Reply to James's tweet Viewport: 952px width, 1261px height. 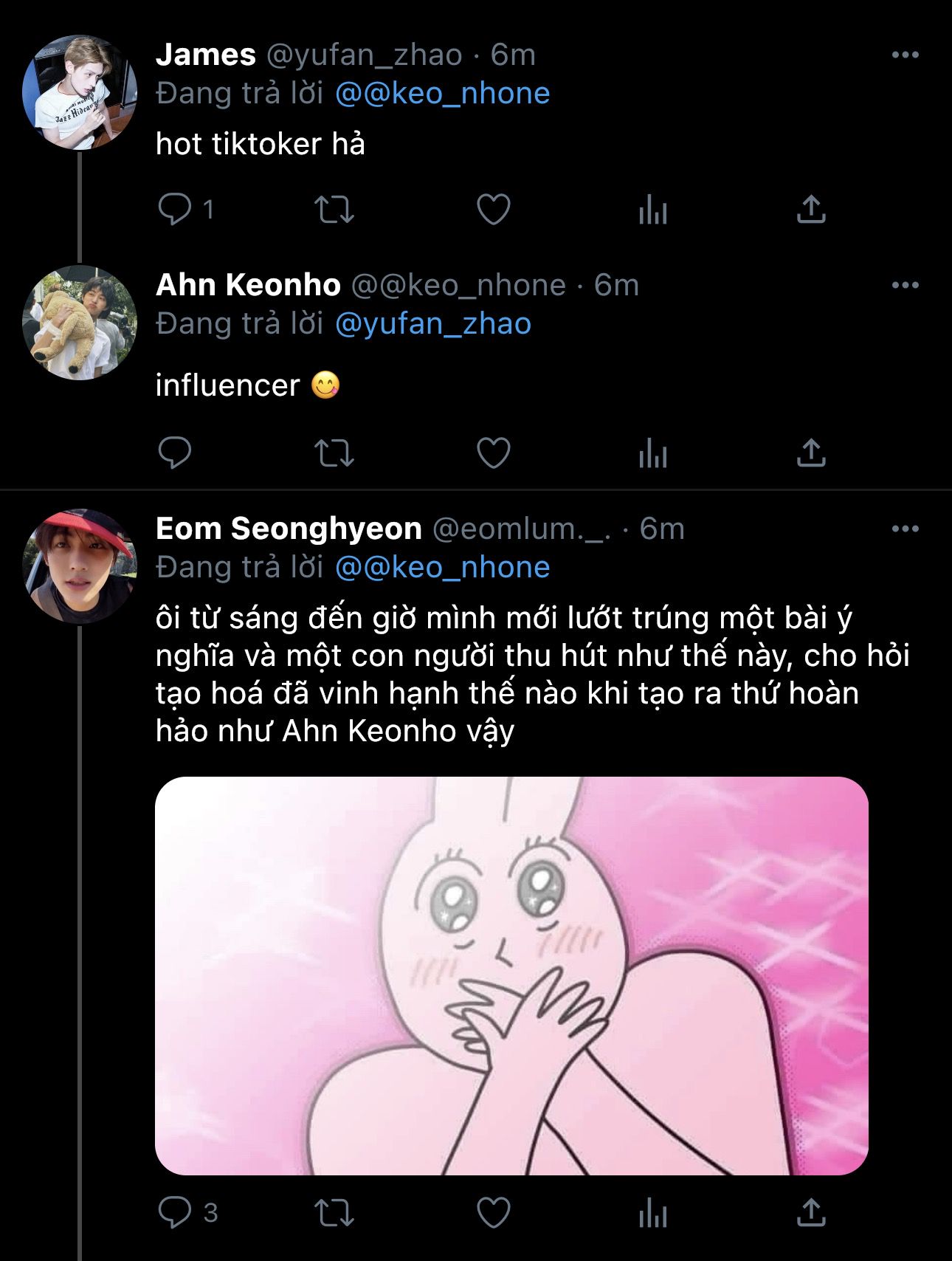tap(175, 209)
